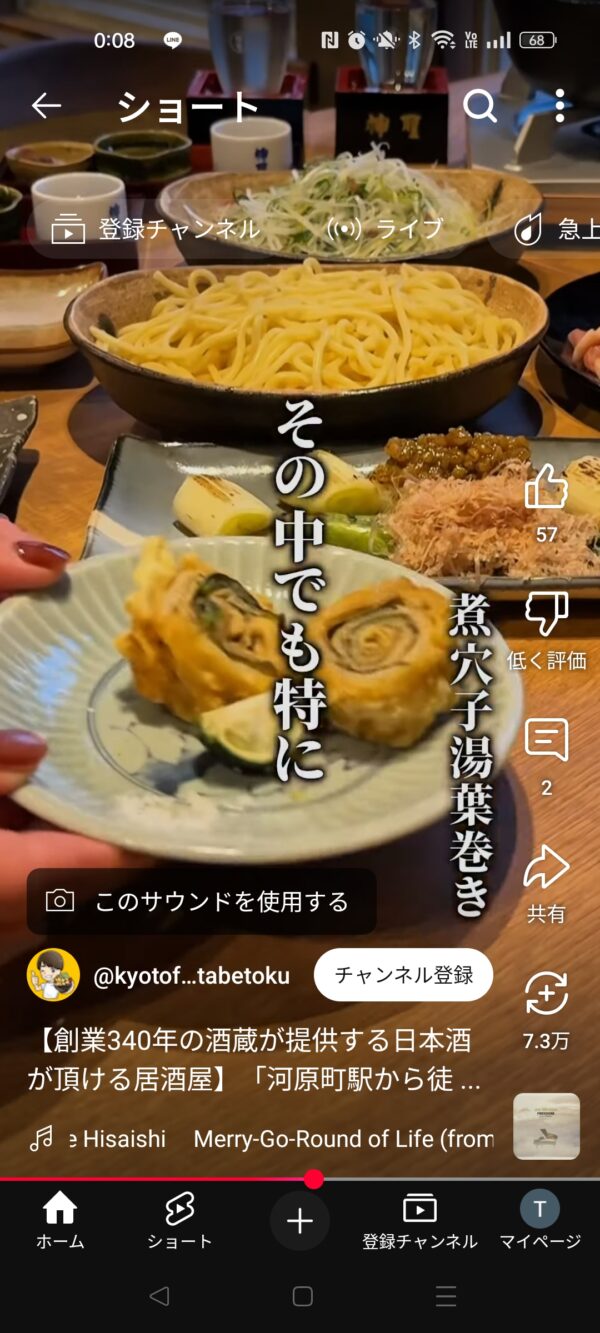This screenshot has width=600, height=1333.
Task: Tap the system back button
Action: 158,1297
